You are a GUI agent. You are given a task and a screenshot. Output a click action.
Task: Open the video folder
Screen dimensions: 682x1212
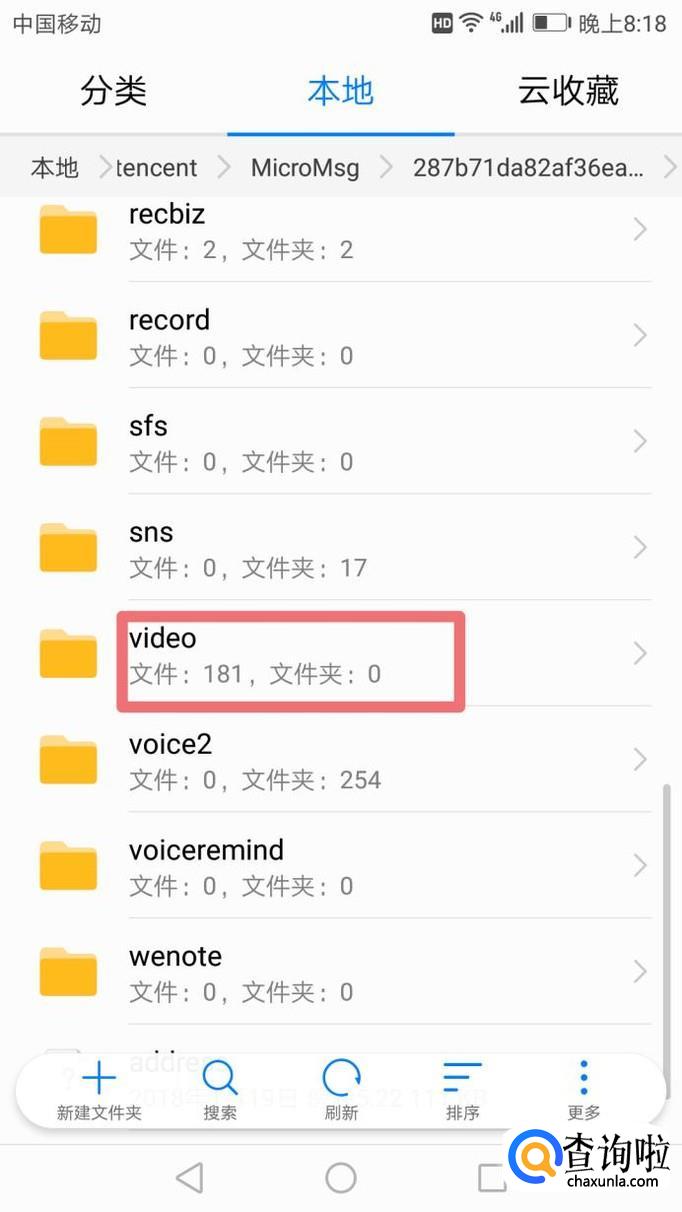tap(340, 654)
